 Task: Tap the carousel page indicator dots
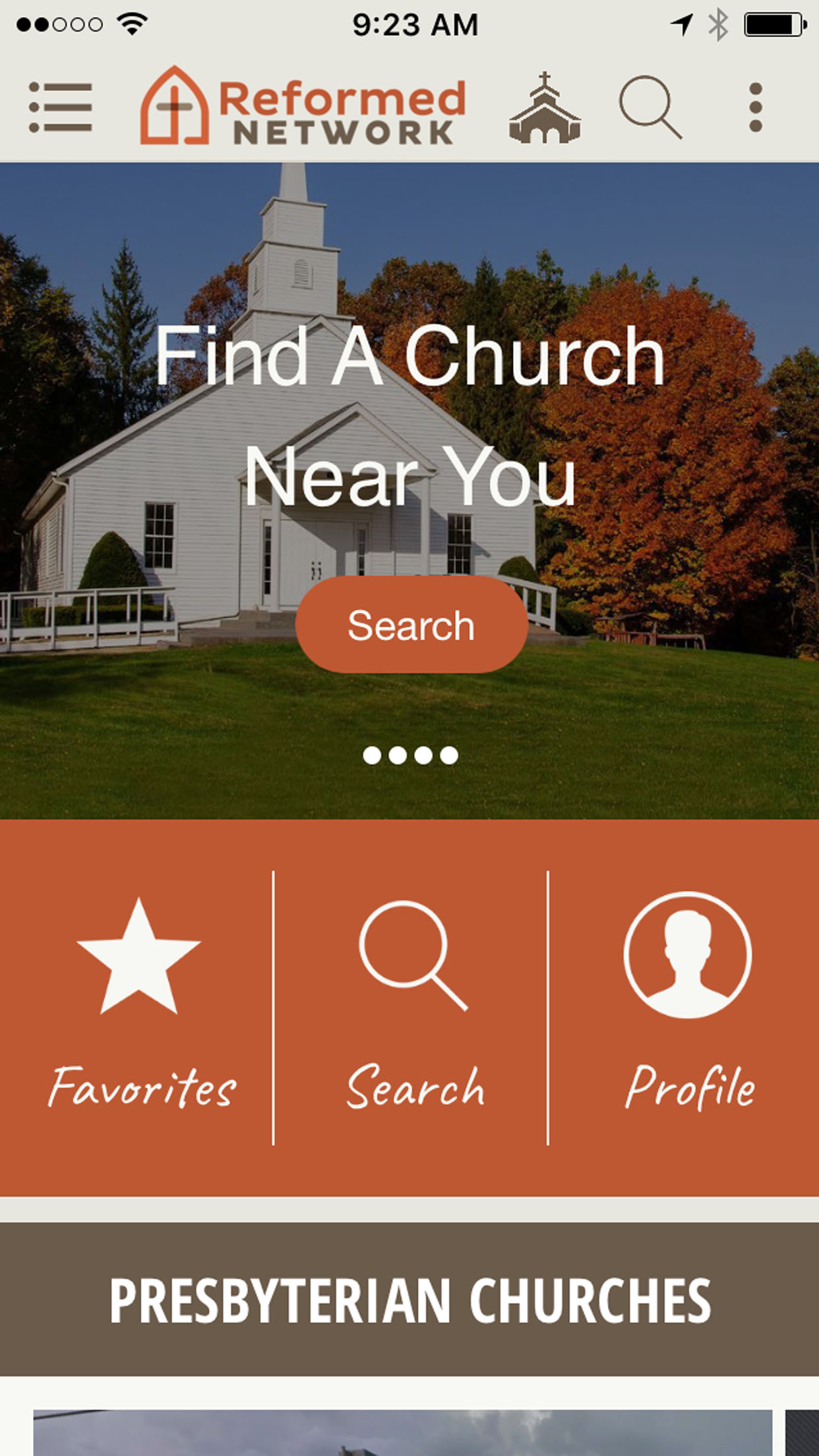[x=410, y=755]
